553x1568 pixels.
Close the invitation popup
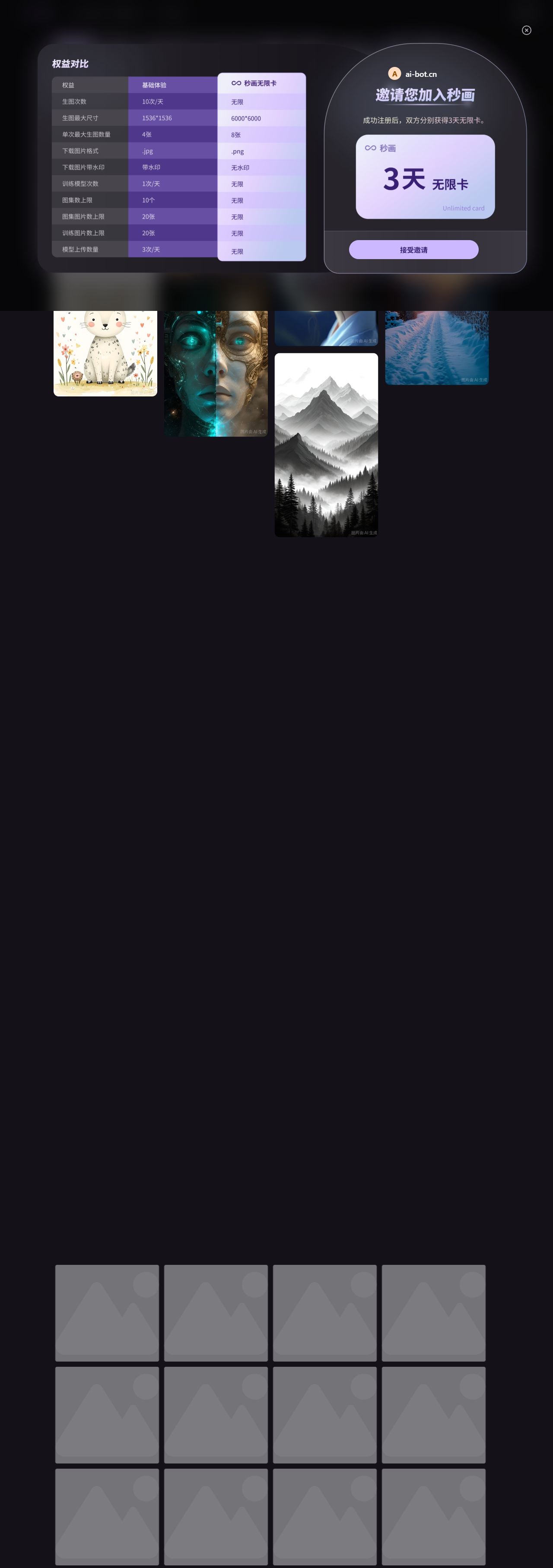tap(526, 30)
